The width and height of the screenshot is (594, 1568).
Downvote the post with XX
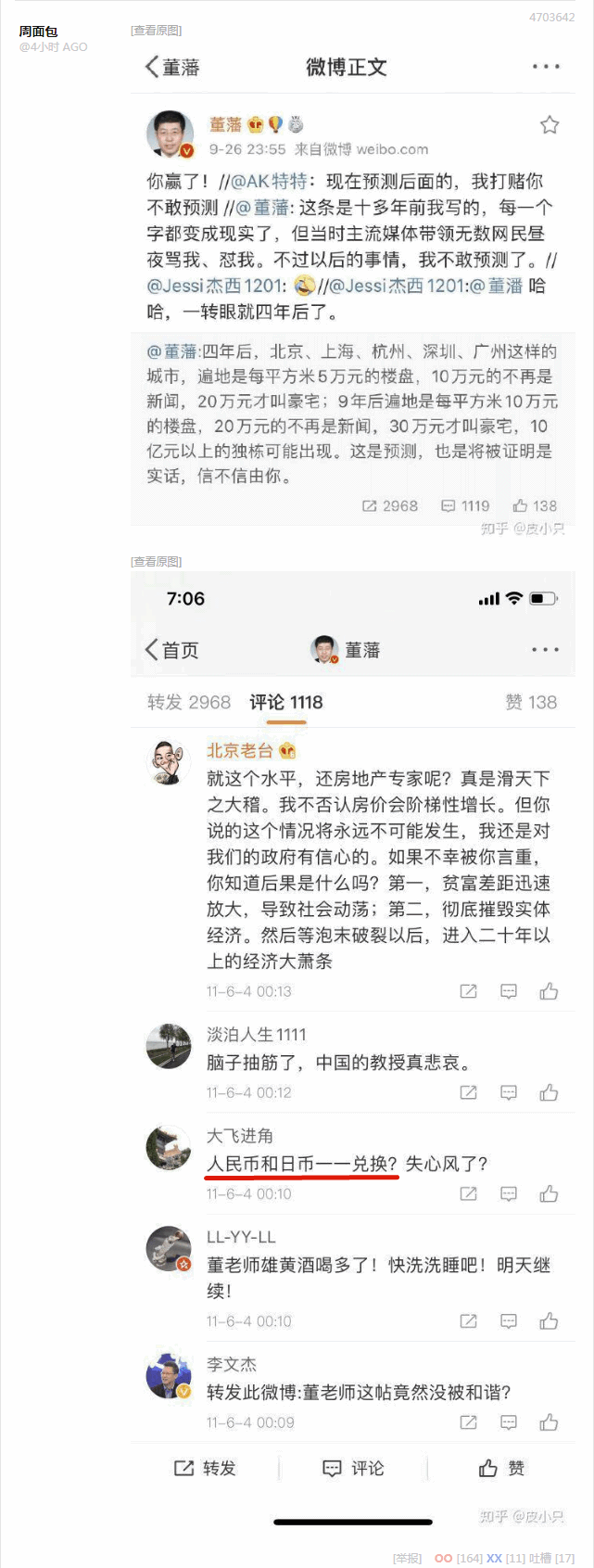(494, 1558)
